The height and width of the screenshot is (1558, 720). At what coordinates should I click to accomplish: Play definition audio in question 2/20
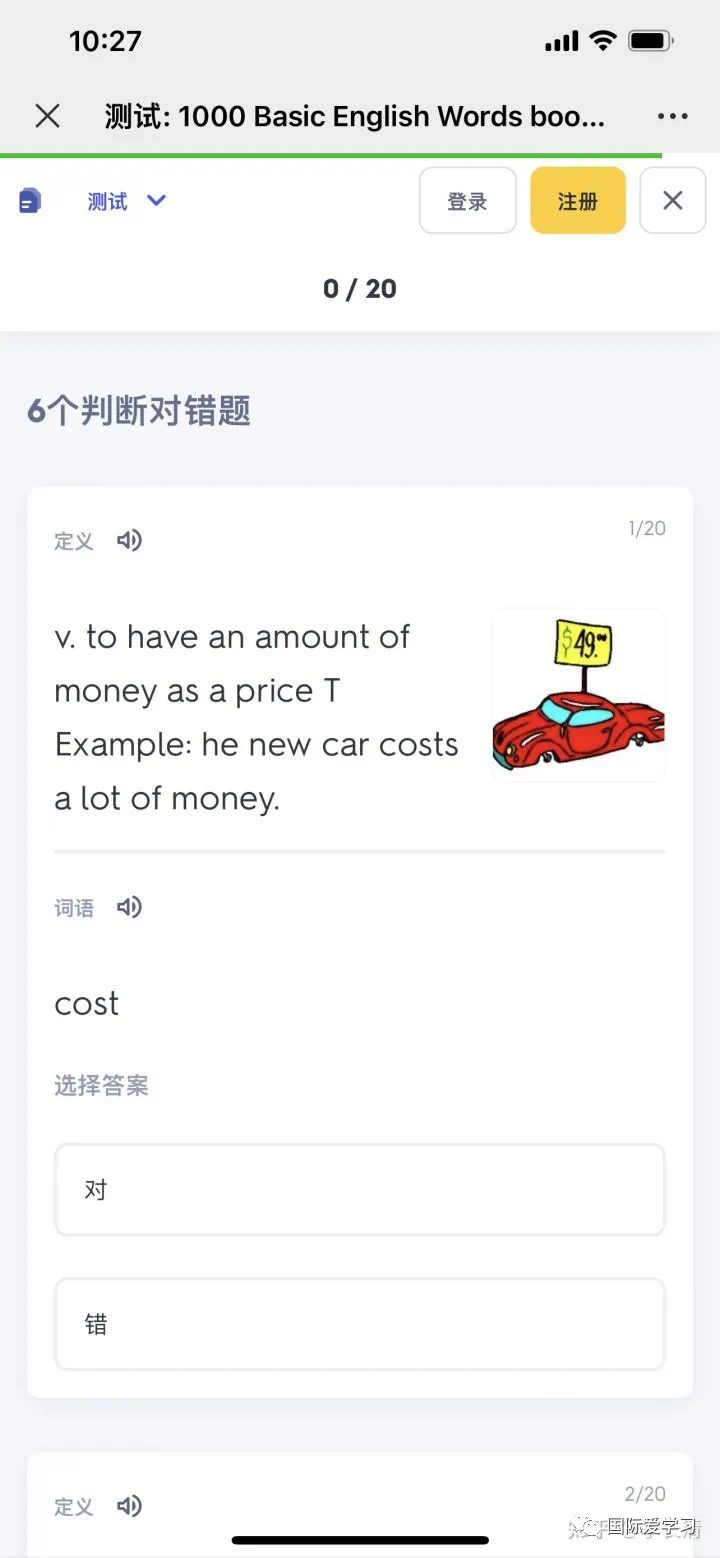[129, 1505]
